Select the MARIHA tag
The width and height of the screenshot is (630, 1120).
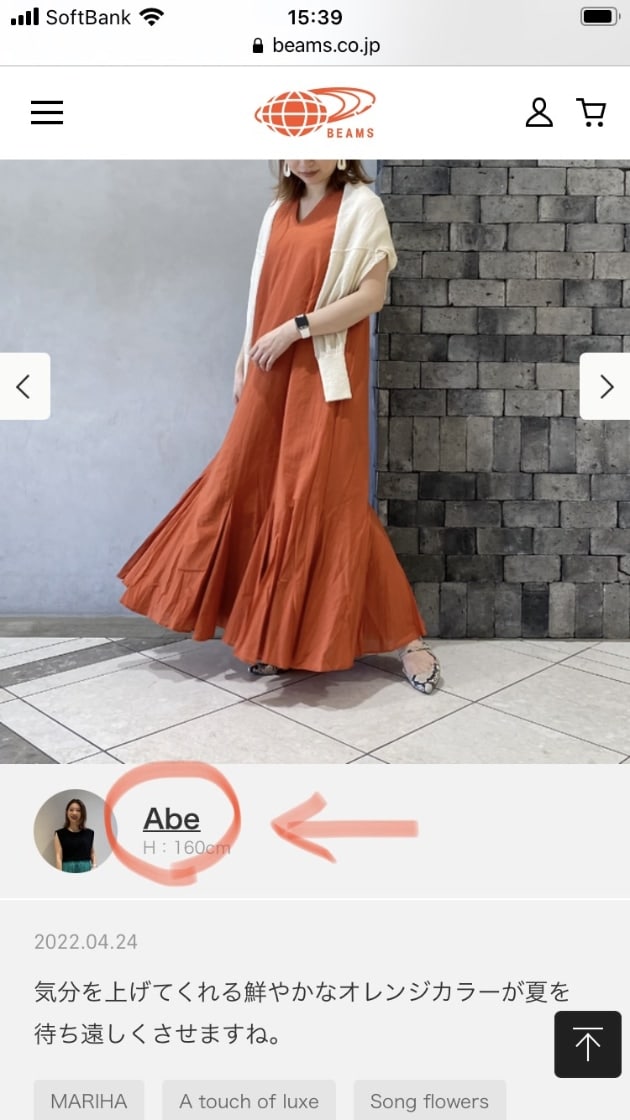click(x=89, y=1101)
